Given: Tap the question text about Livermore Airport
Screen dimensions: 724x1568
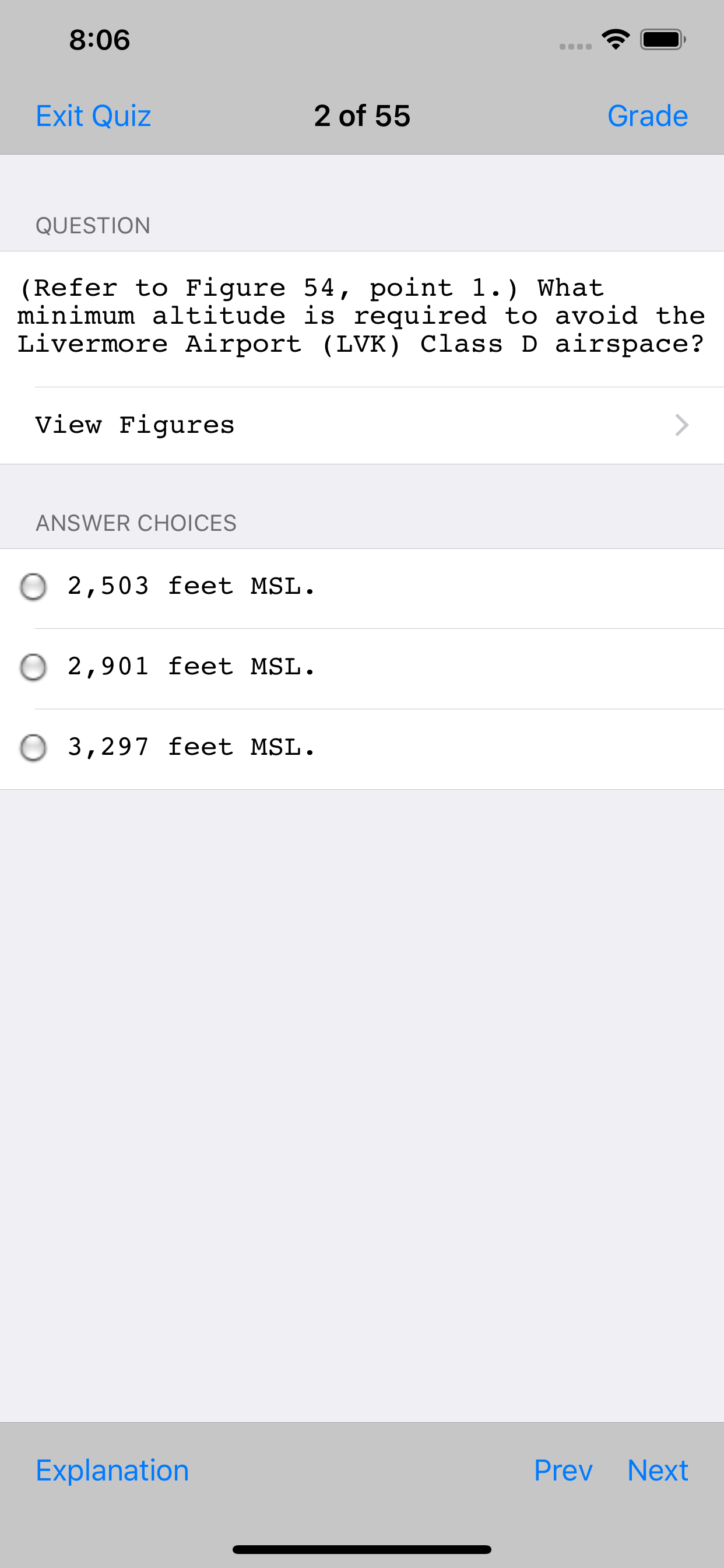Looking at the screenshot, I should coord(361,316).
